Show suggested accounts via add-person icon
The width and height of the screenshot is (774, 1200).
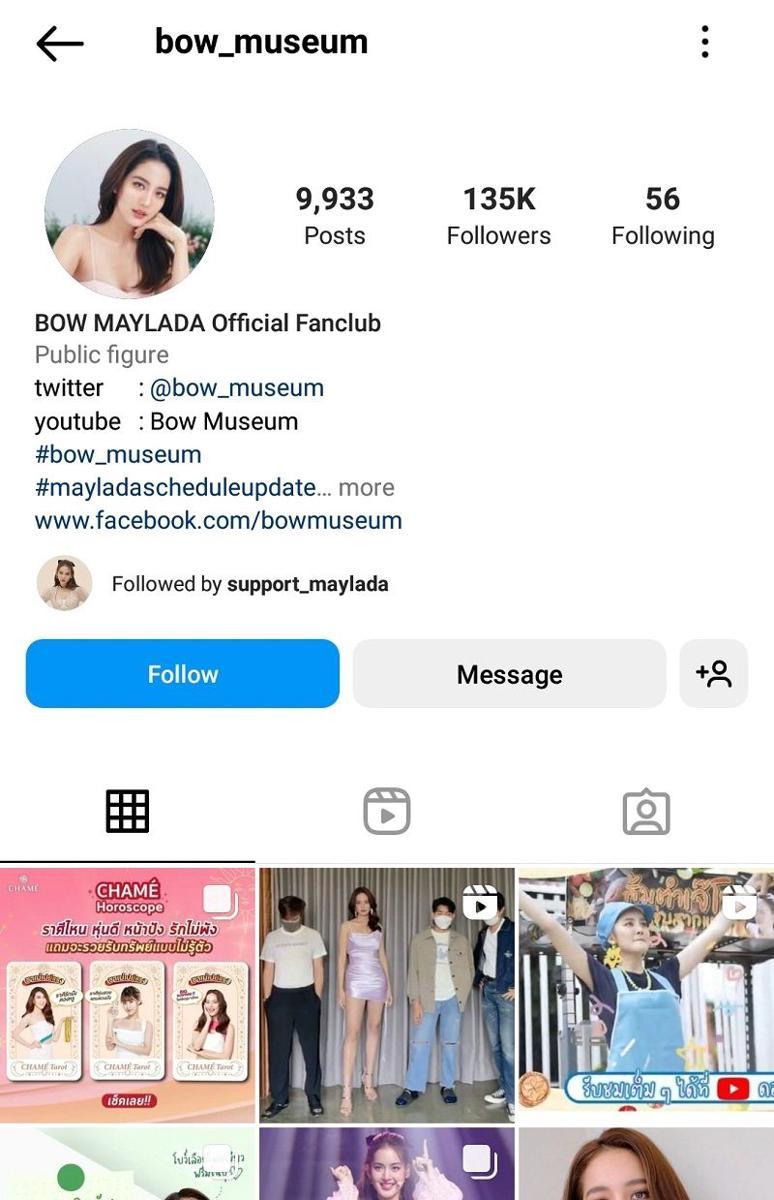713,674
